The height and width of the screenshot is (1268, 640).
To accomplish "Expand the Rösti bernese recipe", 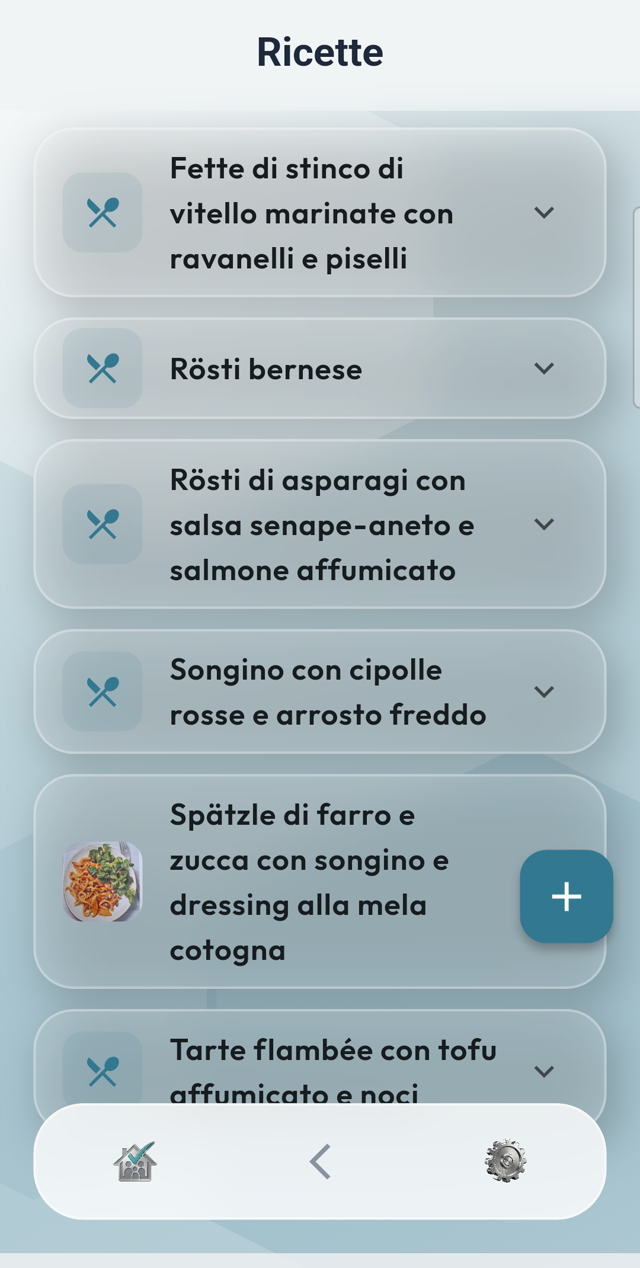I will tap(544, 369).
